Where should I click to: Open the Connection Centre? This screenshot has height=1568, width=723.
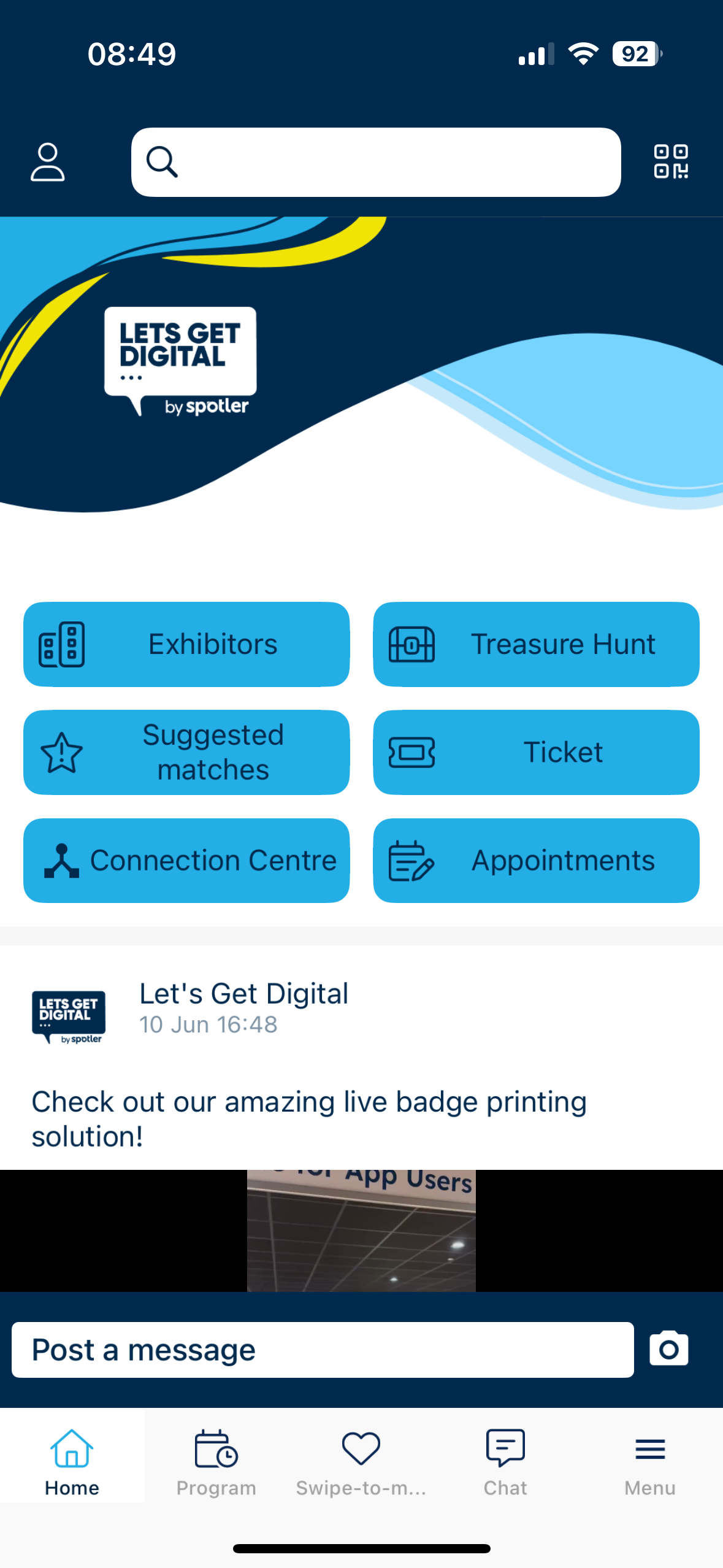click(186, 860)
